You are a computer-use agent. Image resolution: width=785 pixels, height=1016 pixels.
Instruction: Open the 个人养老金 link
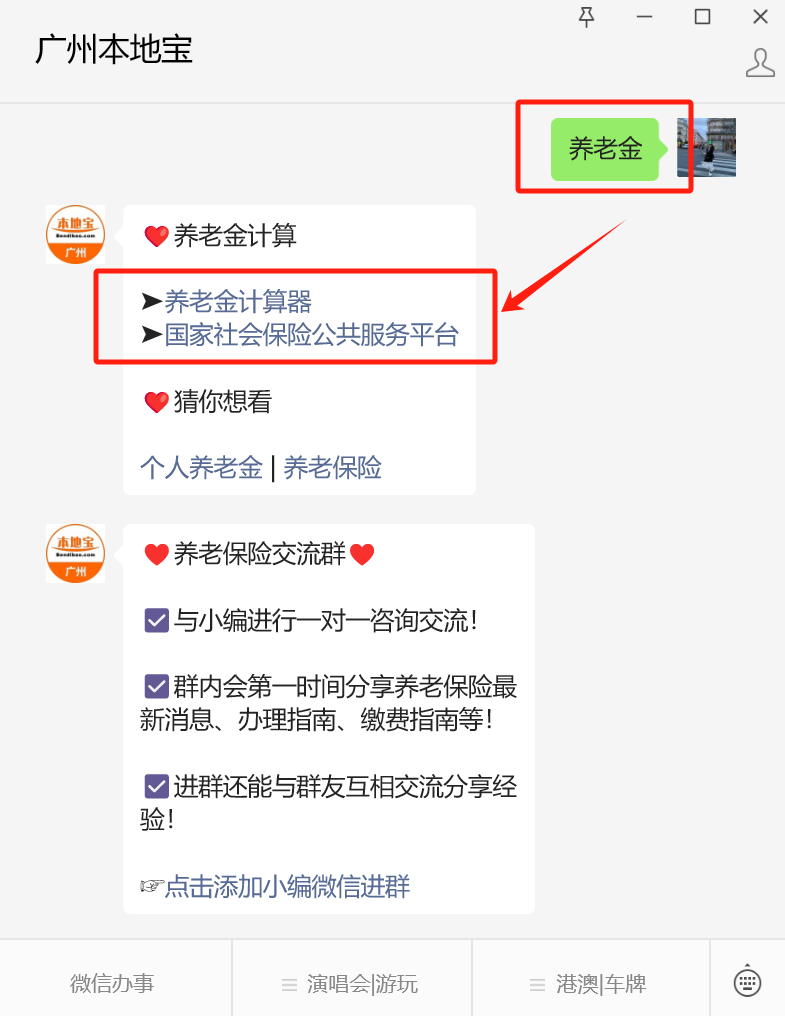click(201, 467)
